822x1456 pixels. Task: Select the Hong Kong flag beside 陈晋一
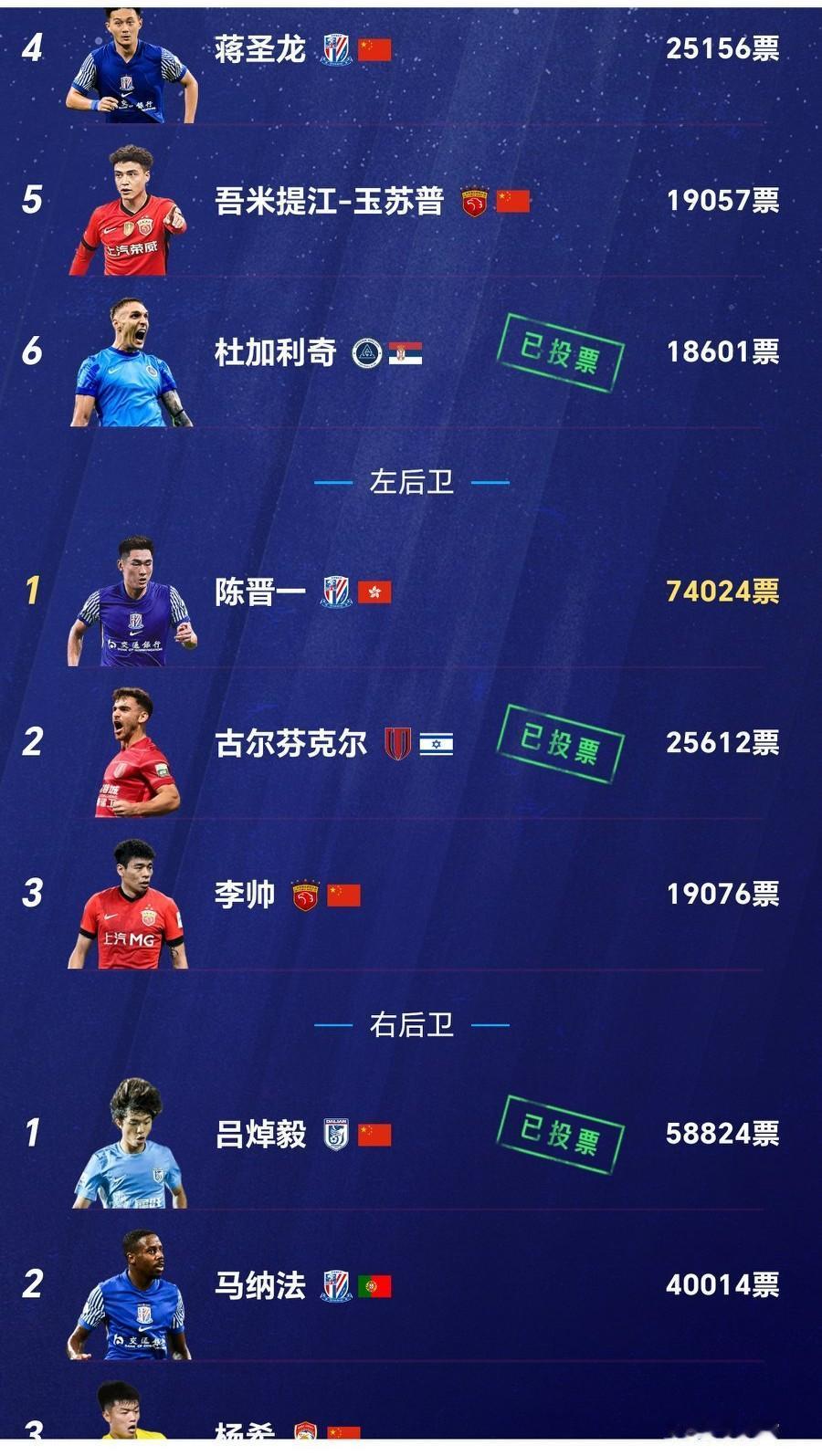[x=374, y=592]
